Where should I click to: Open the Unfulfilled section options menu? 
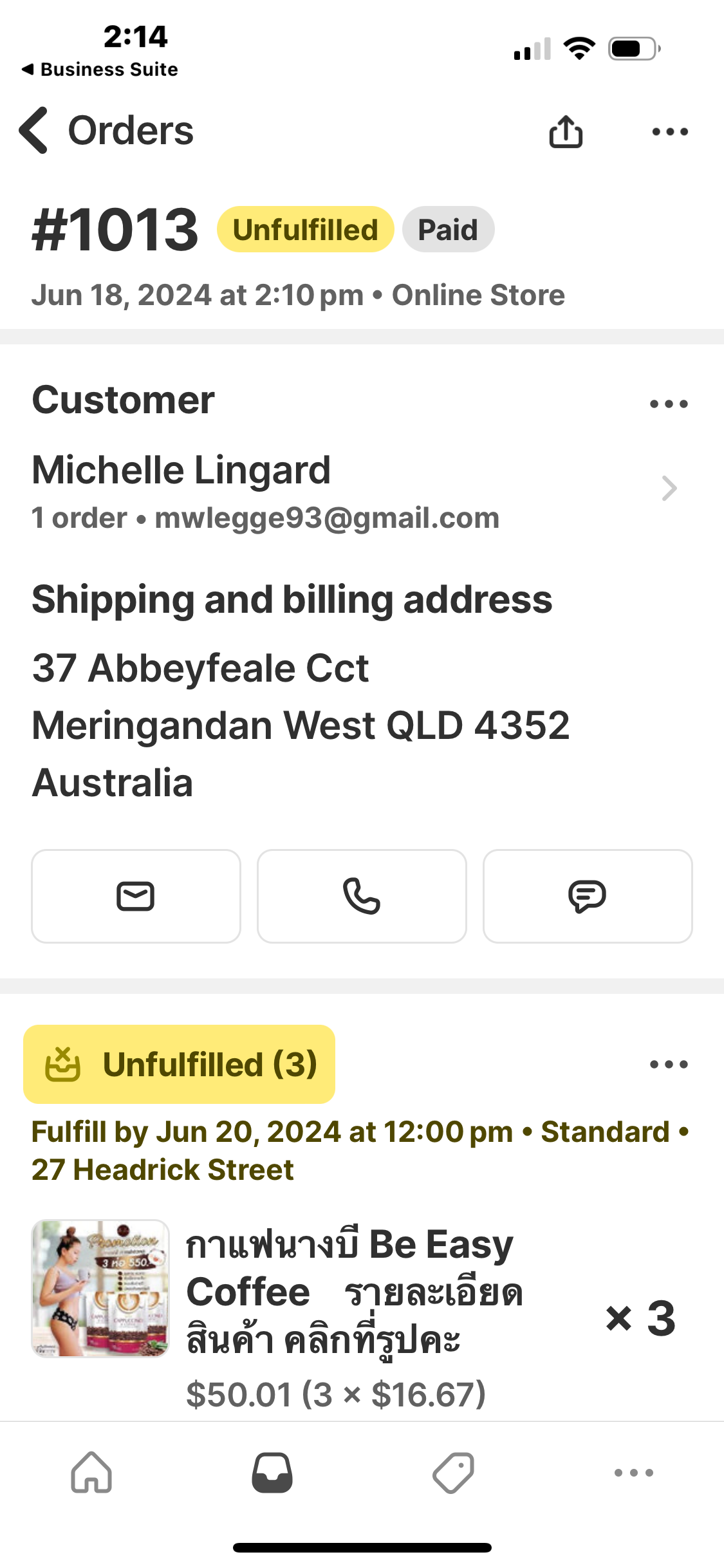point(669,1064)
